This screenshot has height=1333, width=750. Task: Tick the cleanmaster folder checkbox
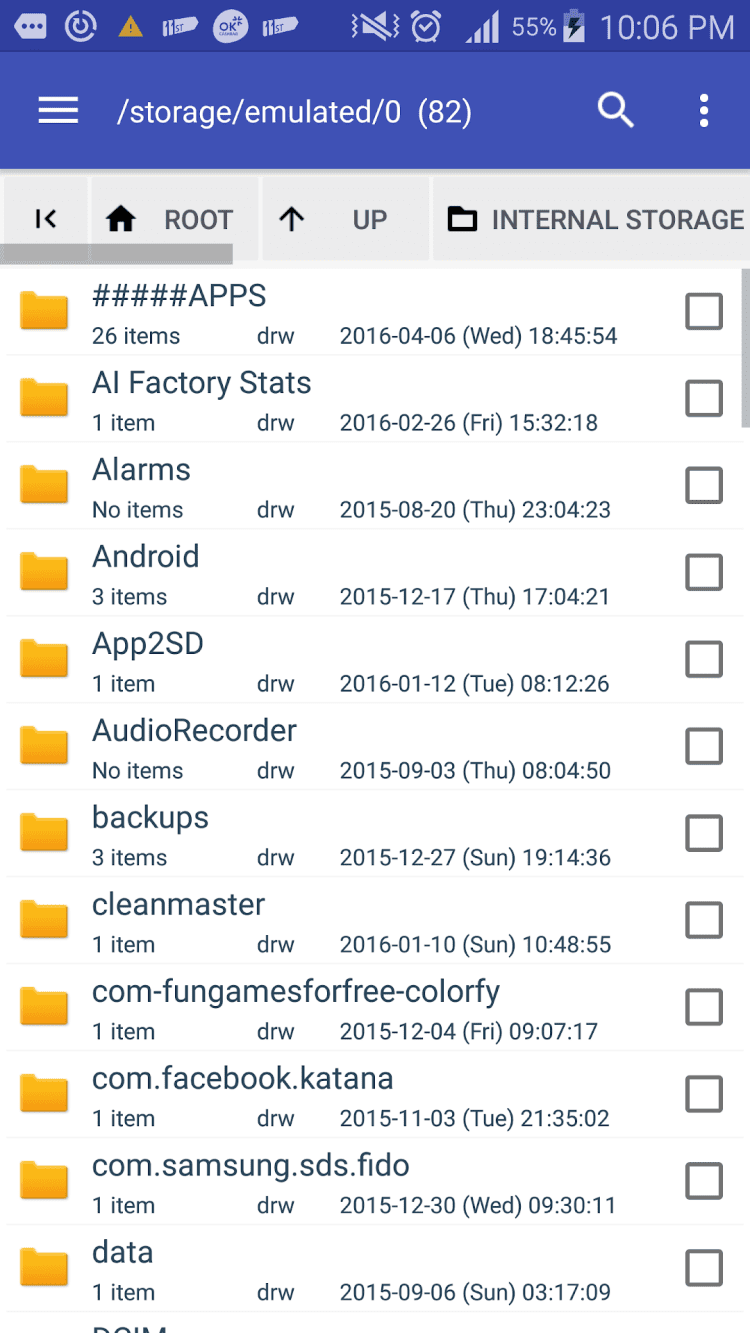[x=704, y=921]
